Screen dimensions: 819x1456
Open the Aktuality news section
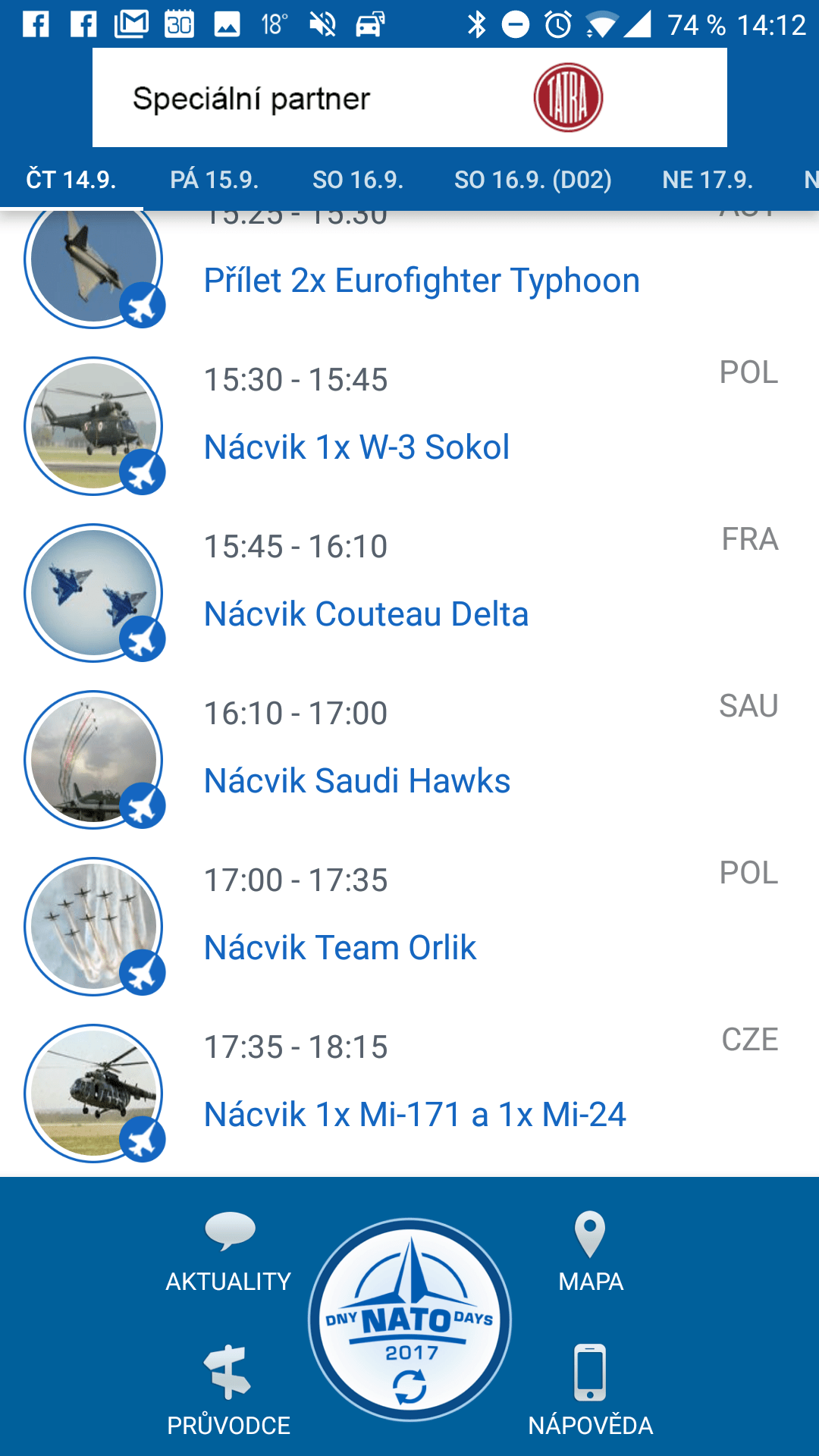228,1253
